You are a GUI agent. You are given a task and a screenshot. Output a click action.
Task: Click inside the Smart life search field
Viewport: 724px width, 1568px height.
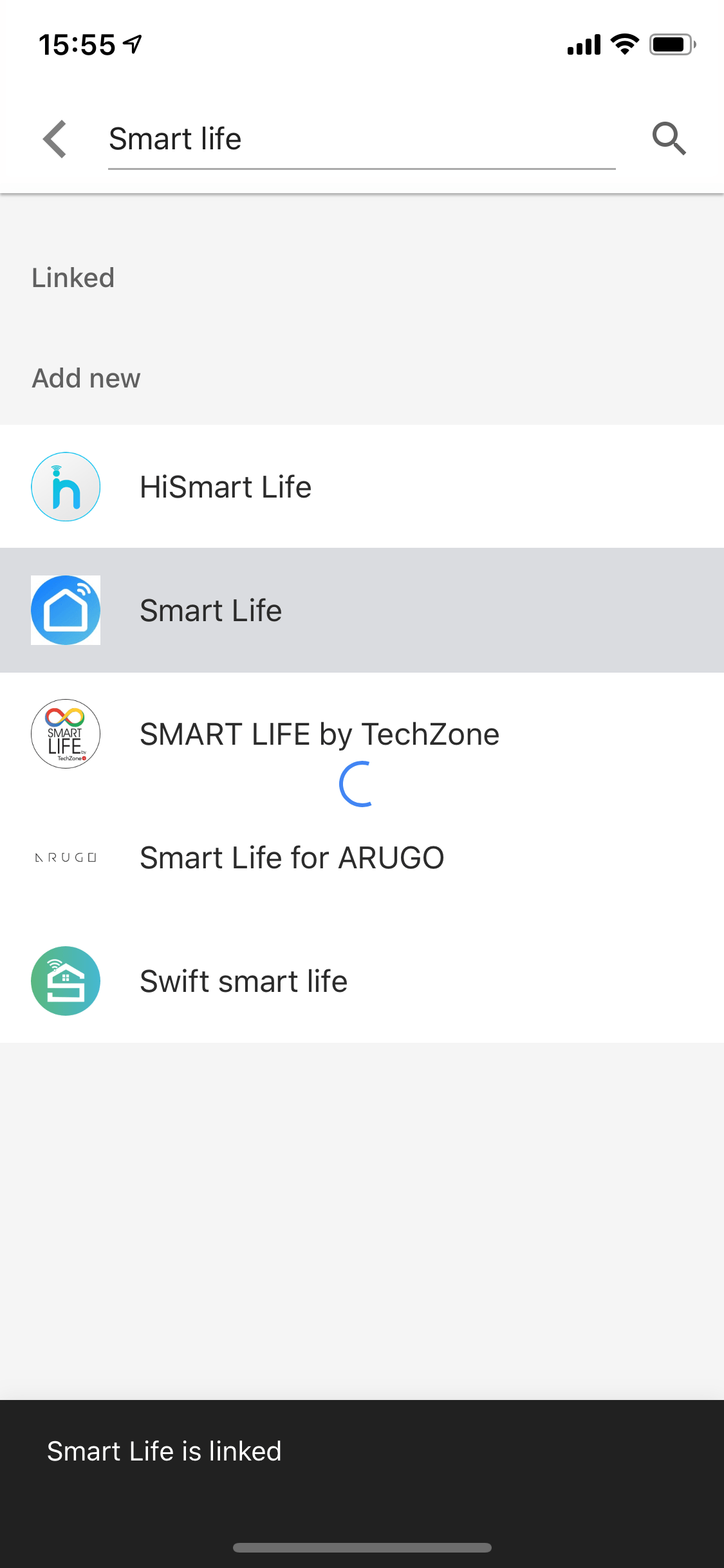(360, 138)
